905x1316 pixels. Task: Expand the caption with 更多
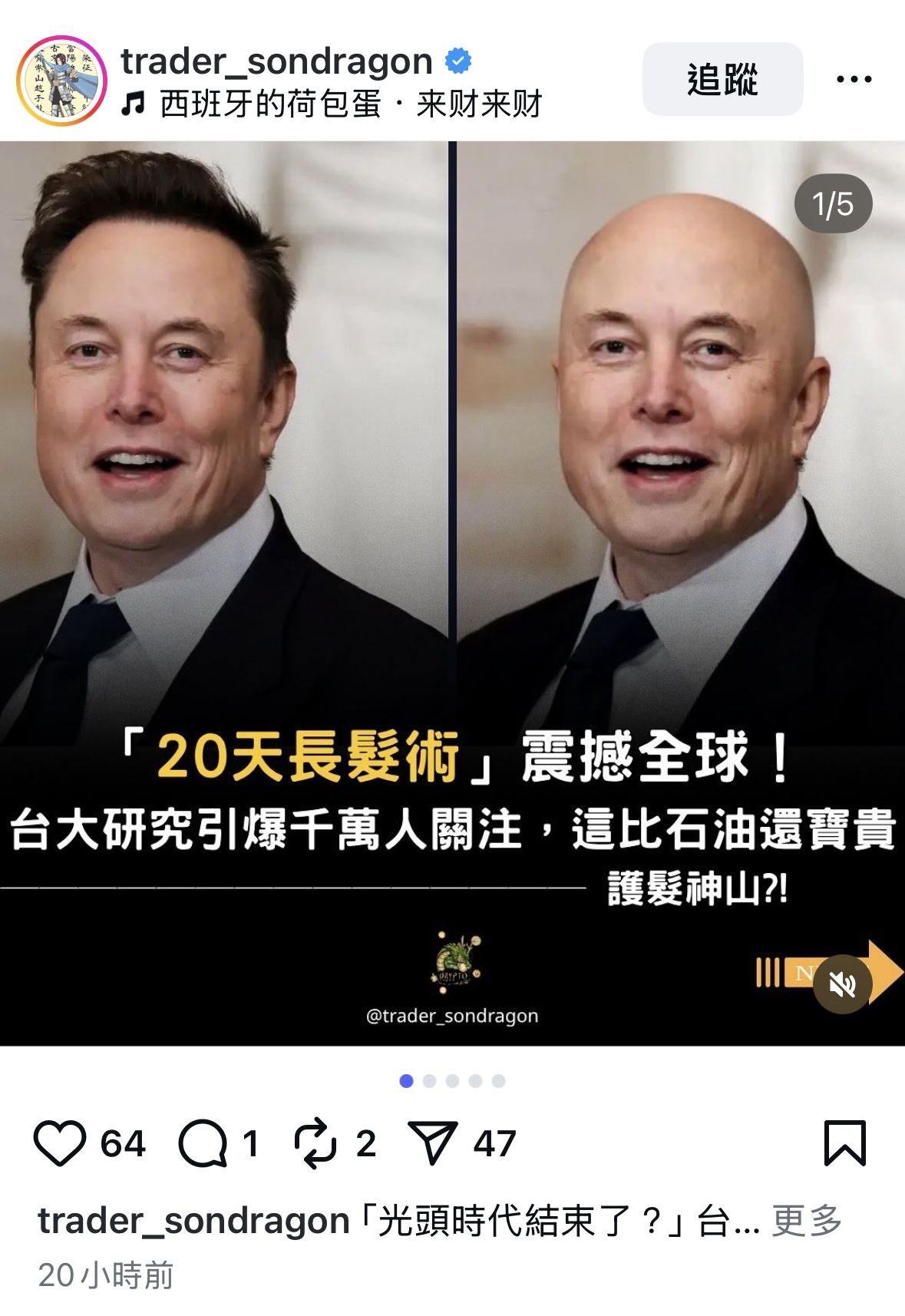(807, 1220)
